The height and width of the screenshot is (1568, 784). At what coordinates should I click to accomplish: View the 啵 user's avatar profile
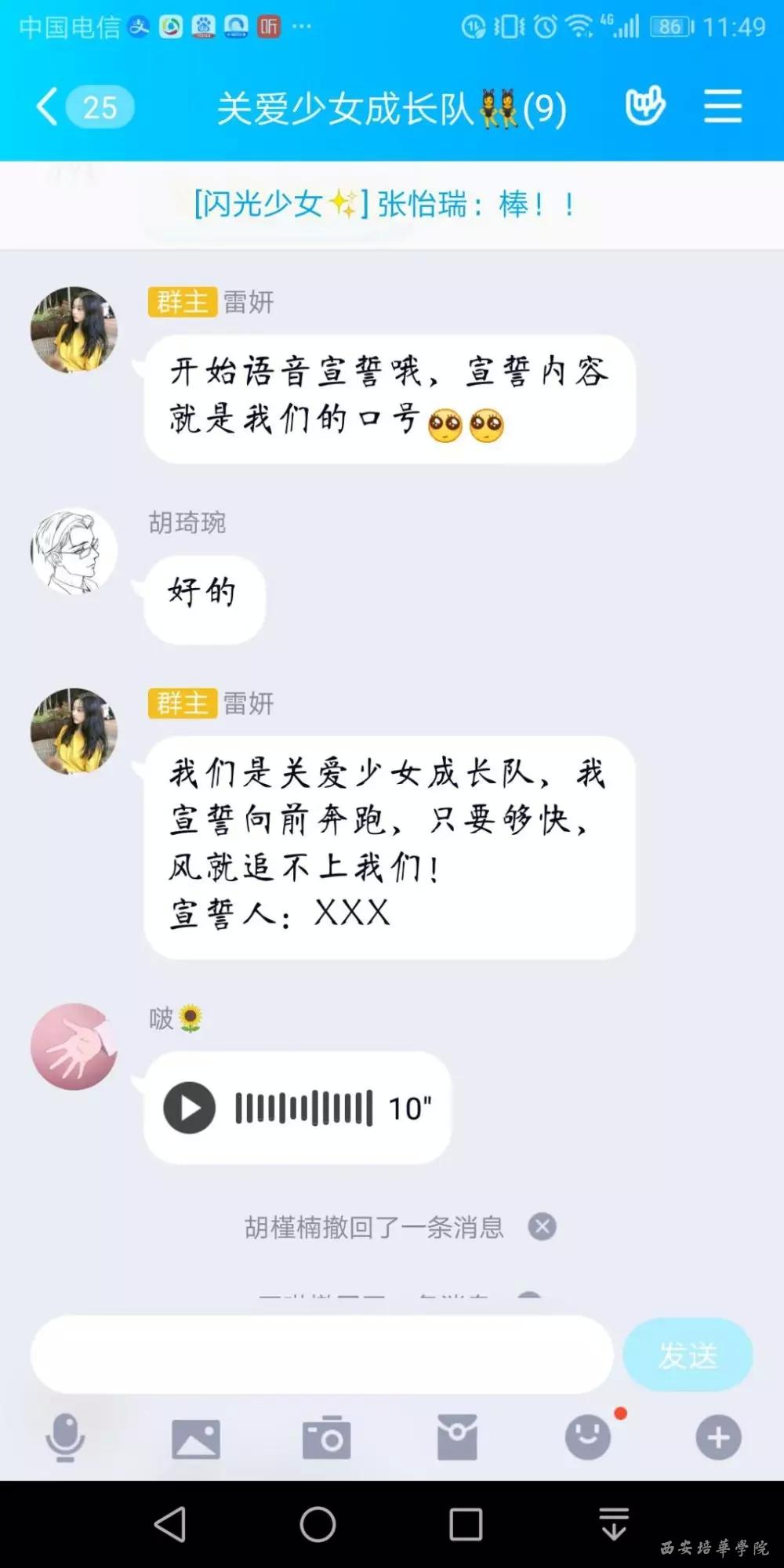tap(74, 1047)
